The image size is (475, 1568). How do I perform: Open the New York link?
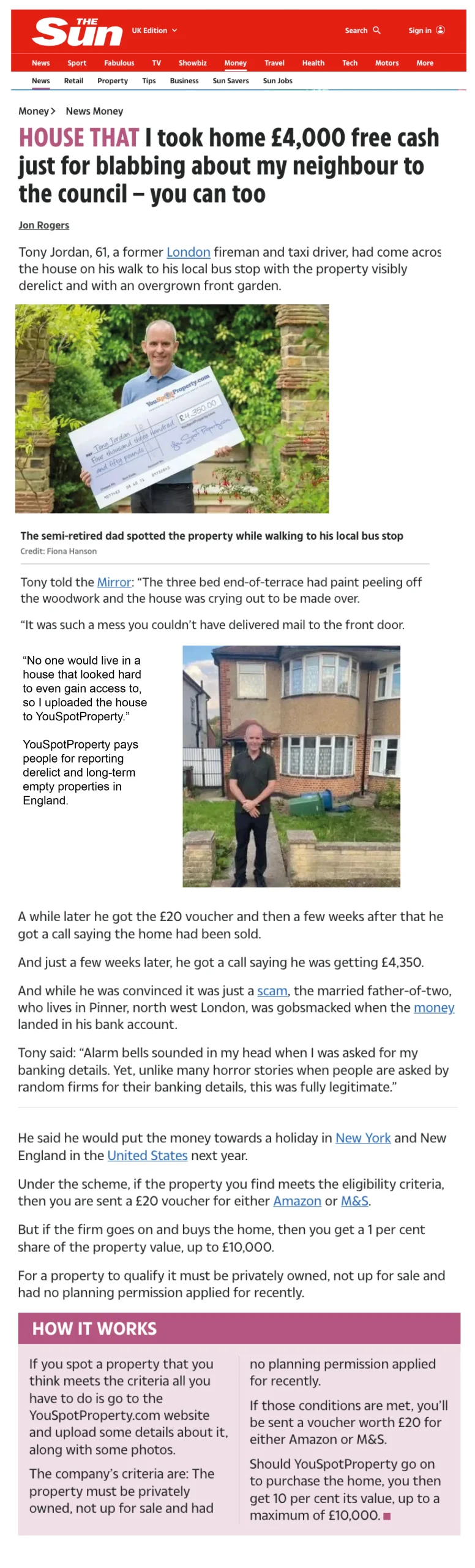[362, 1137]
